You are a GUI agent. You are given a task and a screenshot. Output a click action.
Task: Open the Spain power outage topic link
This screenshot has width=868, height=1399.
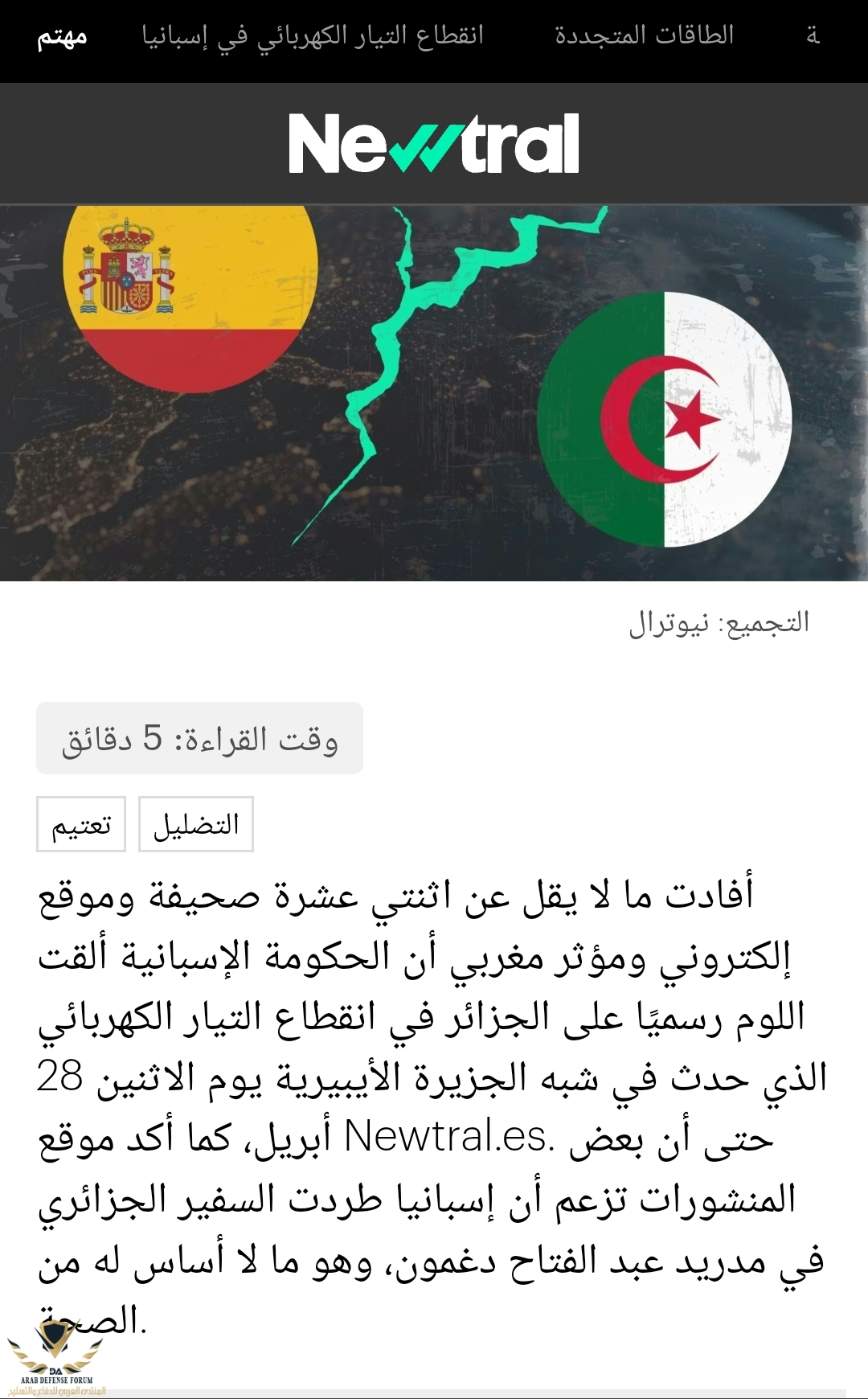point(313,36)
